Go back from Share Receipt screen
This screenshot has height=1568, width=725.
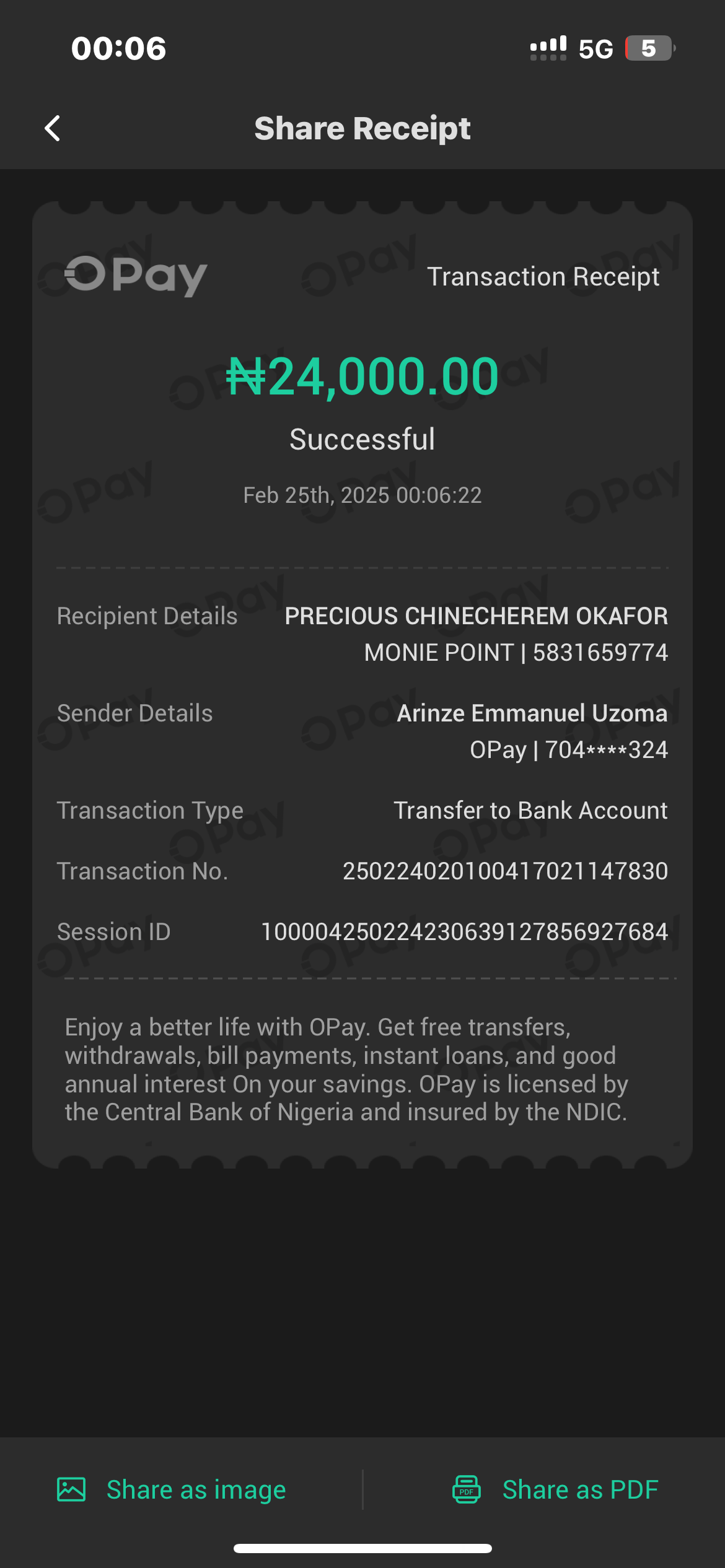pos(53,129)
